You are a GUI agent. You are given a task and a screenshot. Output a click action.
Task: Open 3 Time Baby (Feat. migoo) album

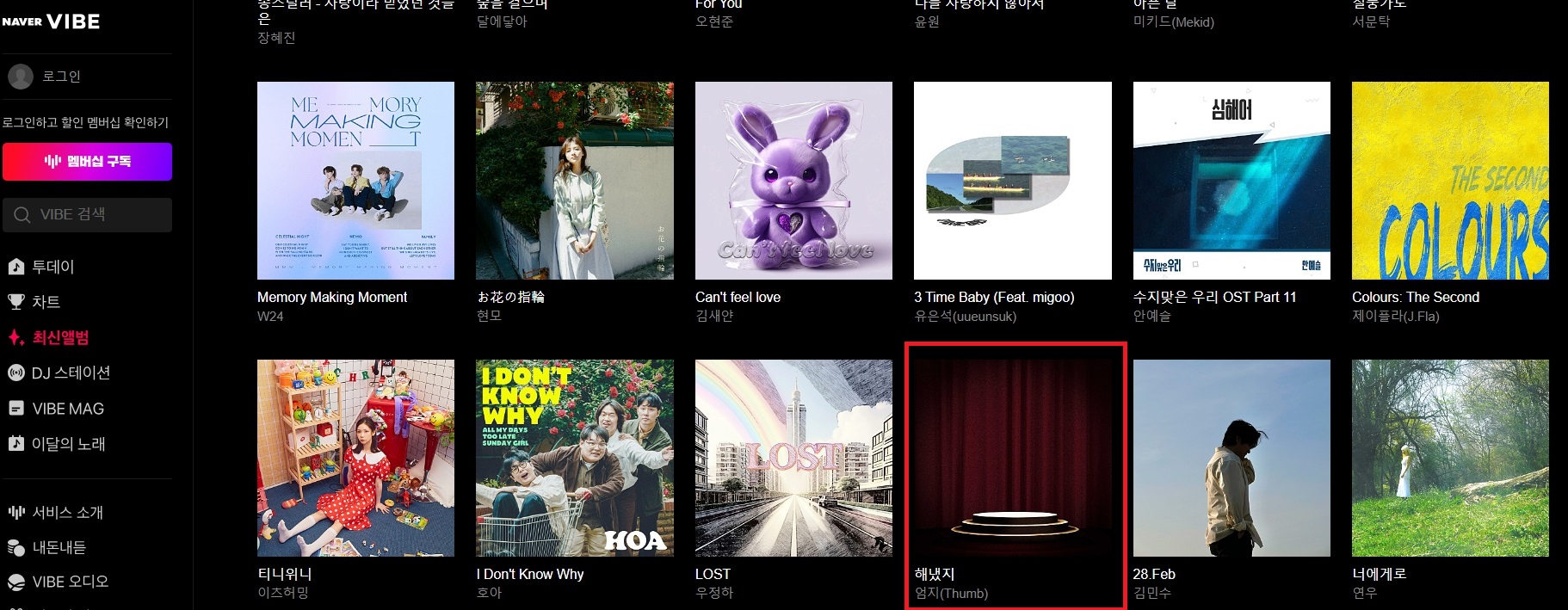[1012, 181]
